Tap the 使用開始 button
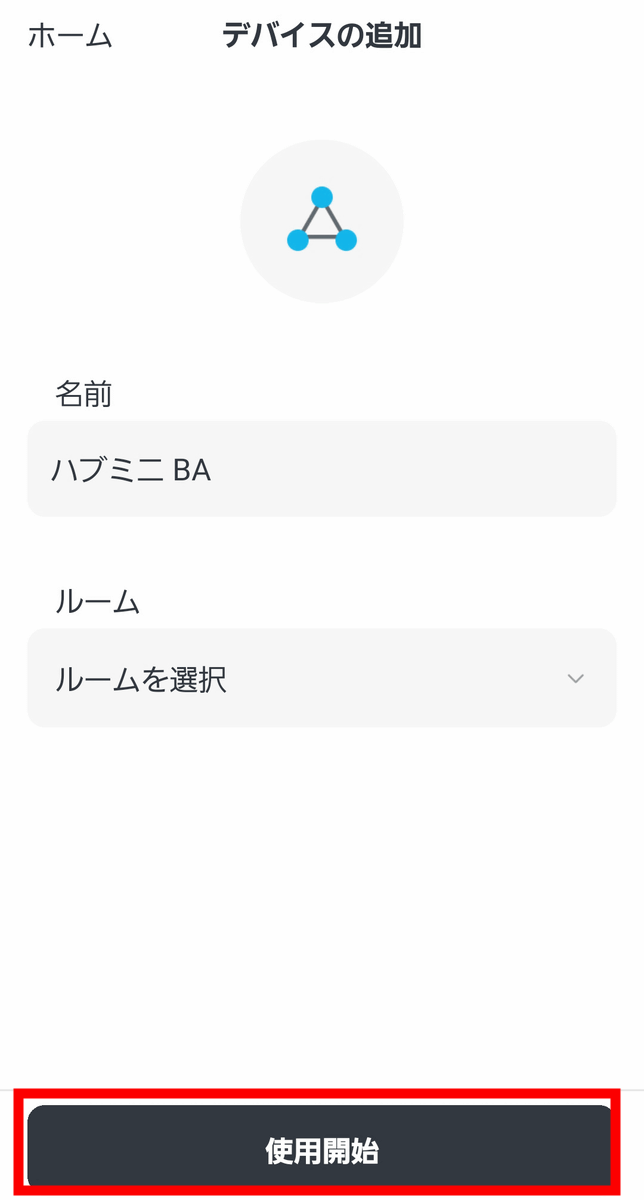 pyautogui.click(x=321, y=1151)
